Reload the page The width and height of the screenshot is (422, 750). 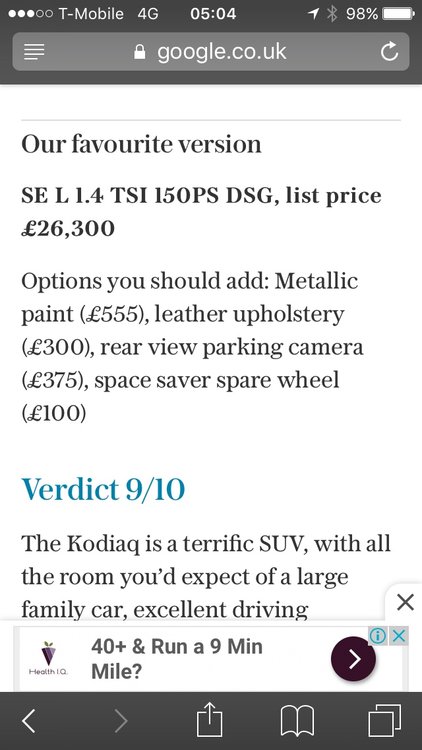pos(389,52)
